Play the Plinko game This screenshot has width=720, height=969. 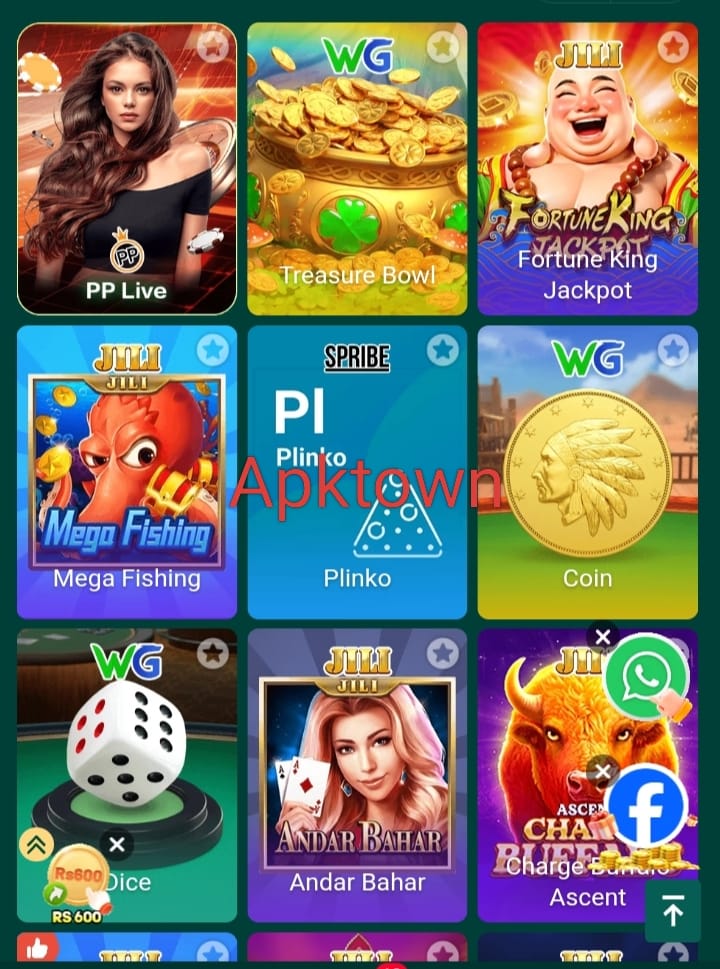point(357,472)
